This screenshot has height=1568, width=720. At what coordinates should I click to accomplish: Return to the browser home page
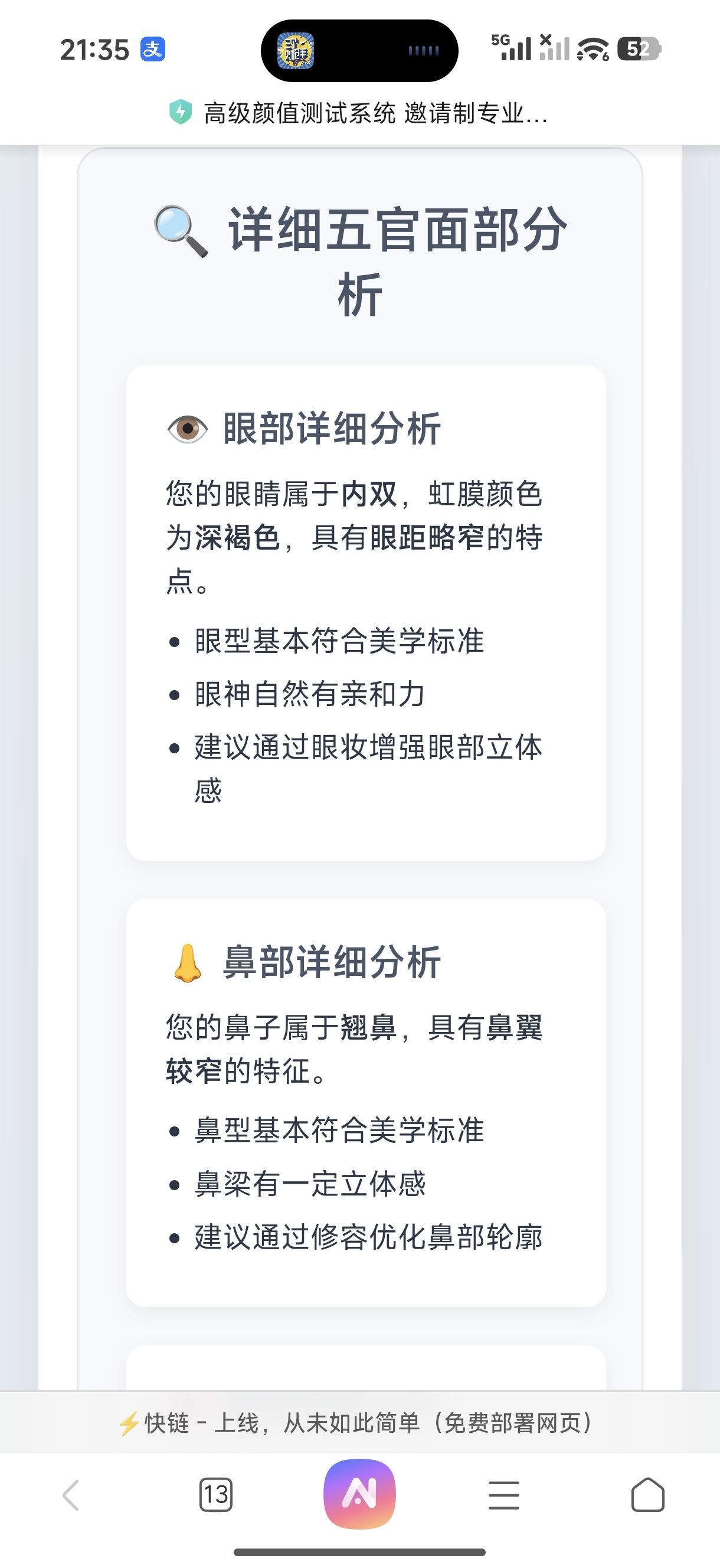point(647,1494)
